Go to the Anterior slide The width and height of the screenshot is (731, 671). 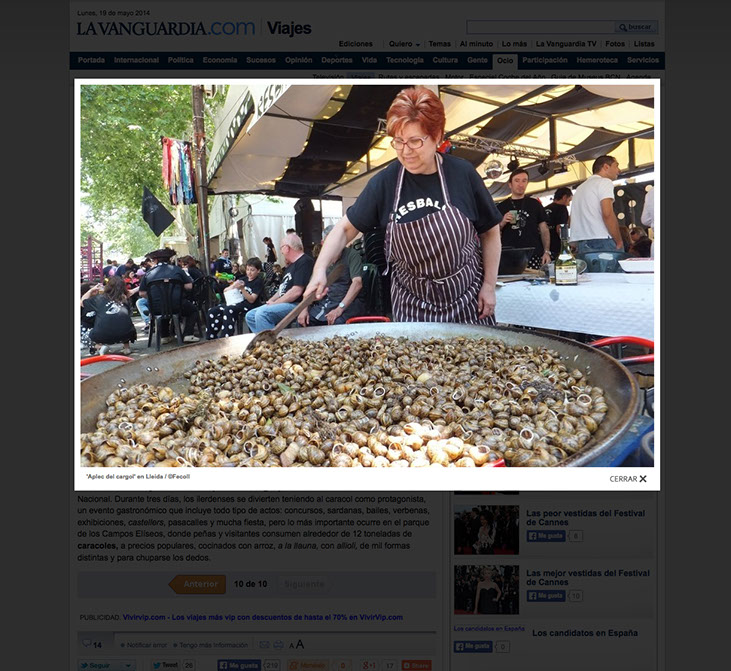point(201,584)
